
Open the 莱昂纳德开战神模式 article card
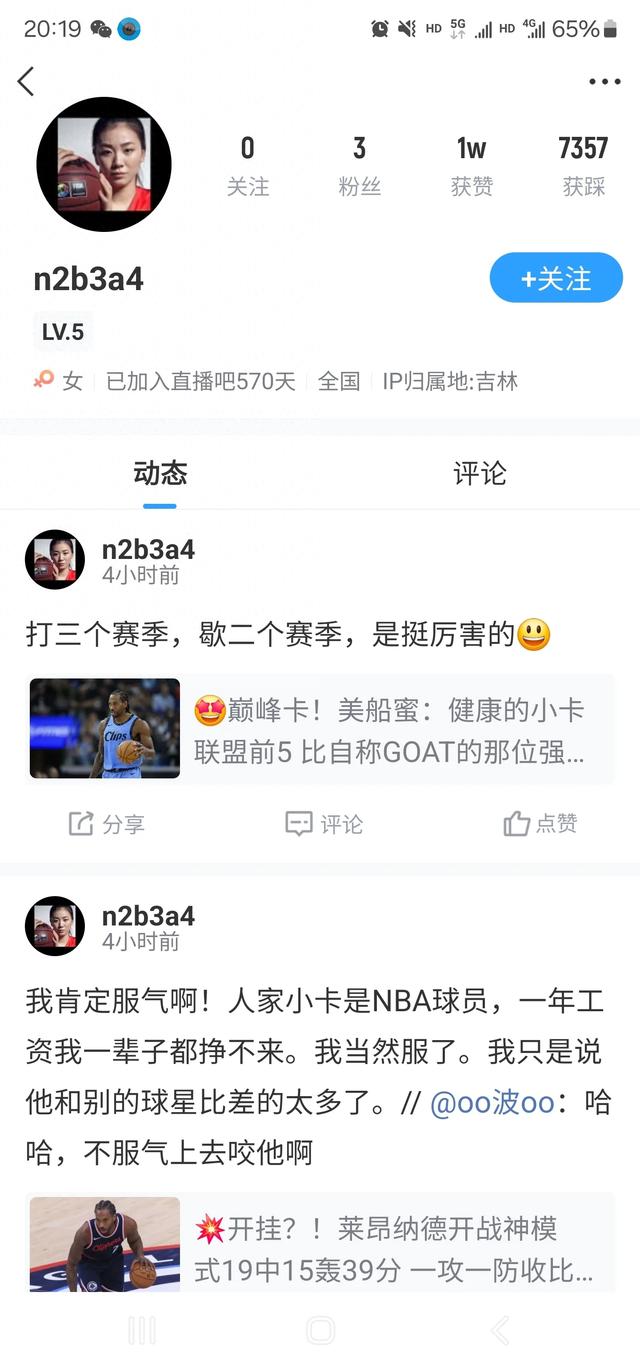coord(320,1245)
